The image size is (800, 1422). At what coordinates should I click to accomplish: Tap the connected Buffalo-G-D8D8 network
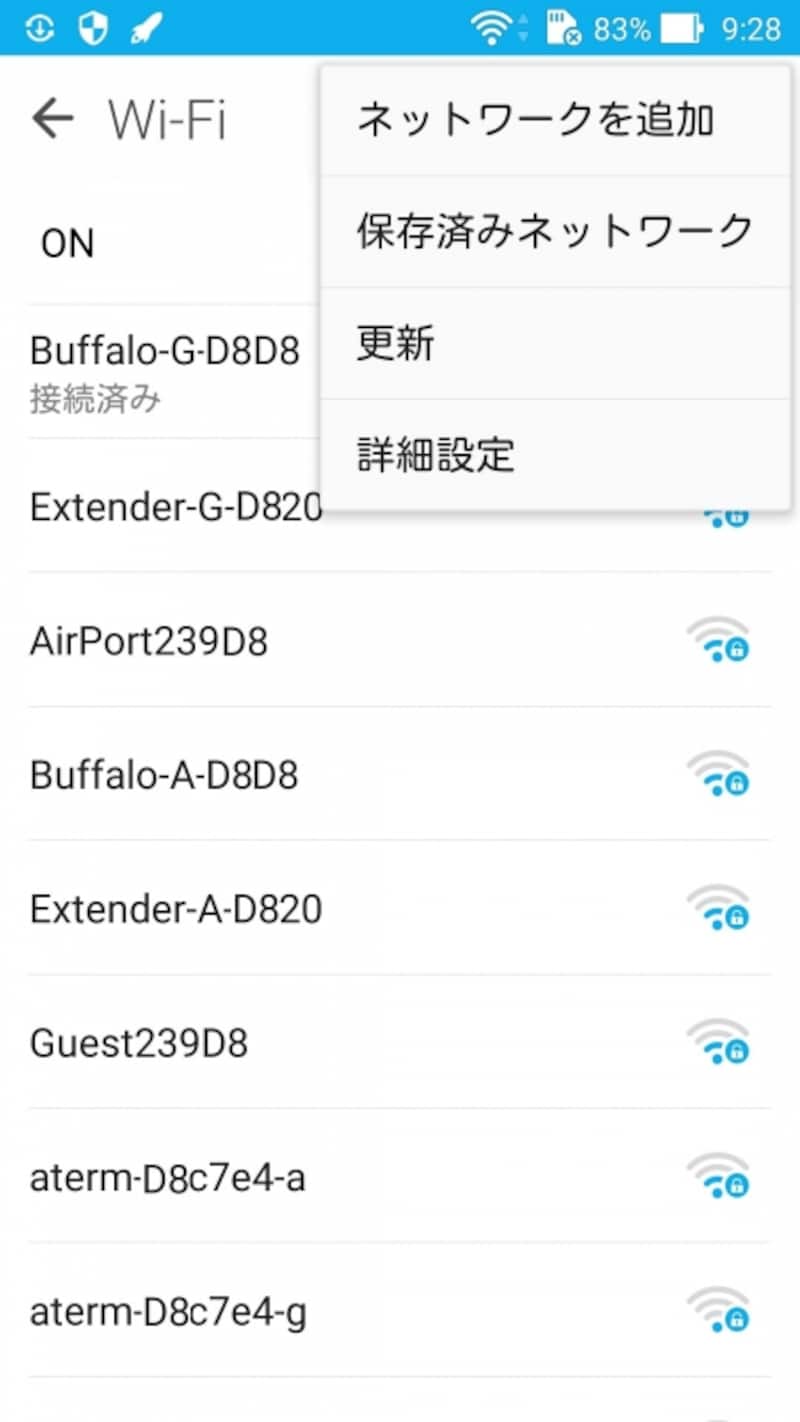click(x=165, y=370)
